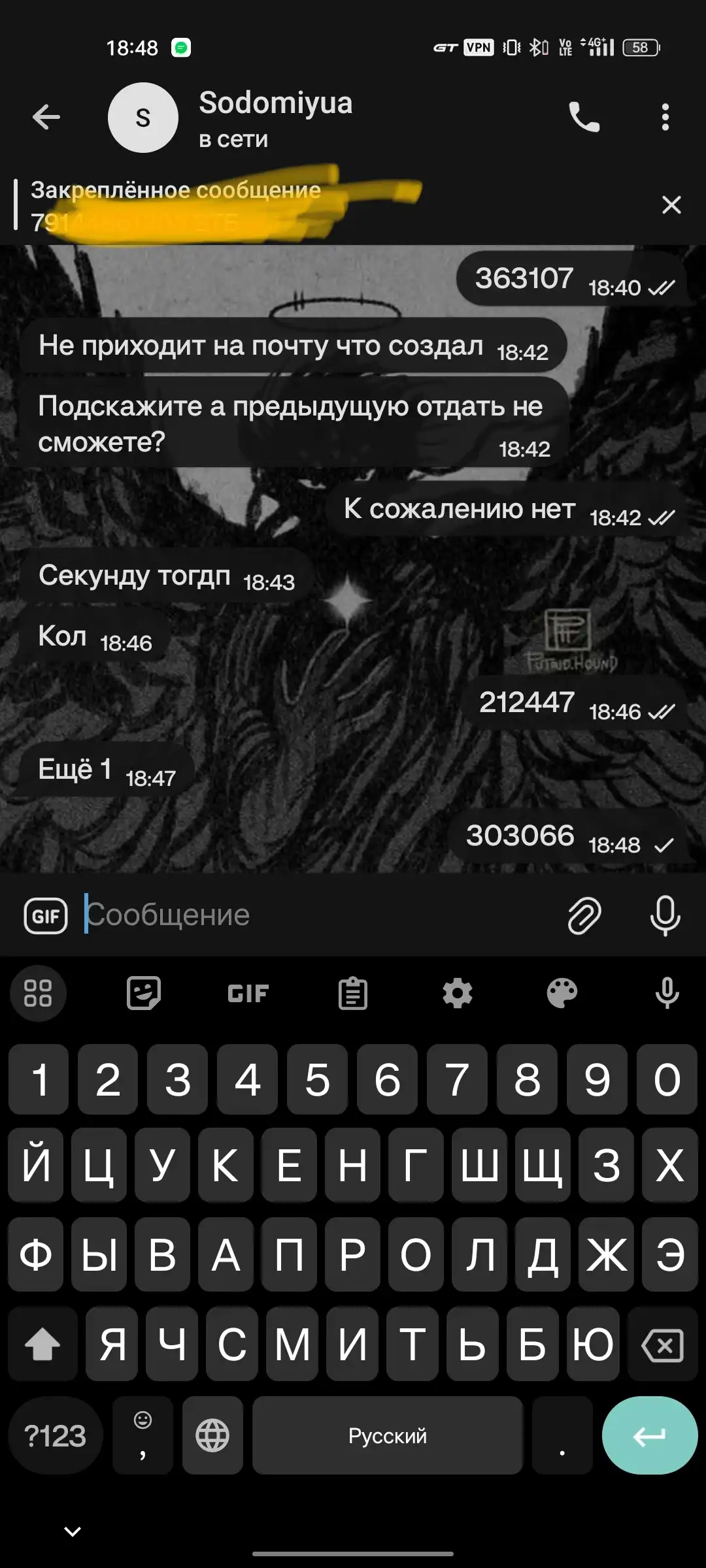
Task: Open keyboard settings via the gear icon
Action: tap(458, 994)
